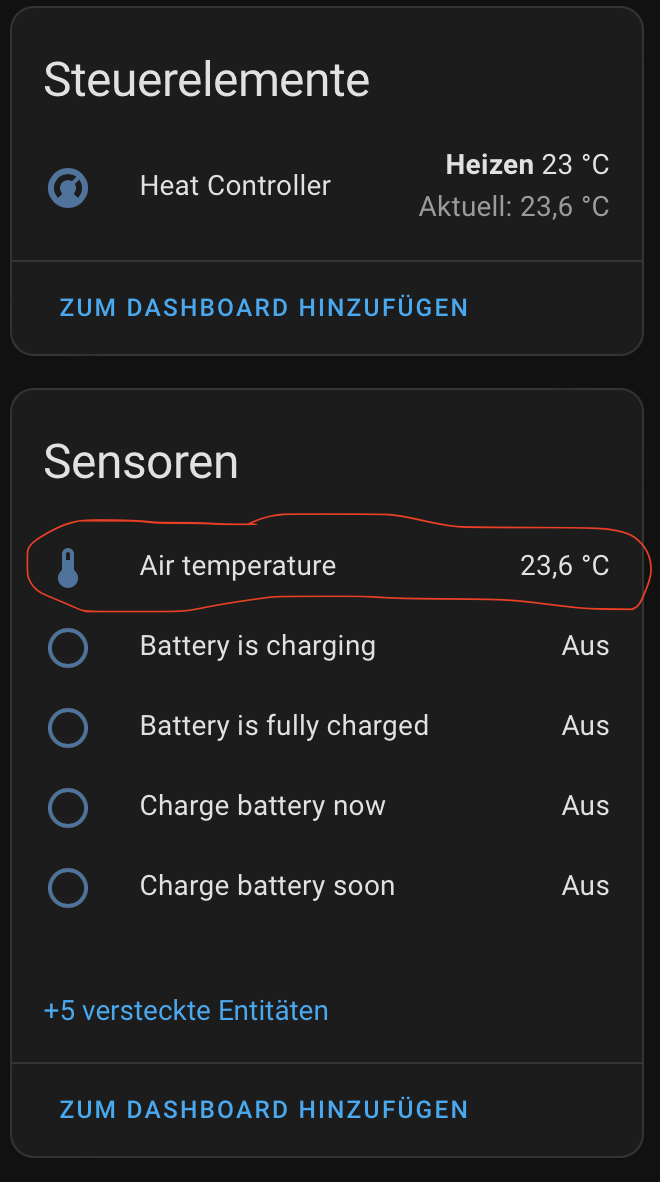Open the Battery is fully charged sensor
Viewport: 660px width, 1182px height.
click(284, 726)
